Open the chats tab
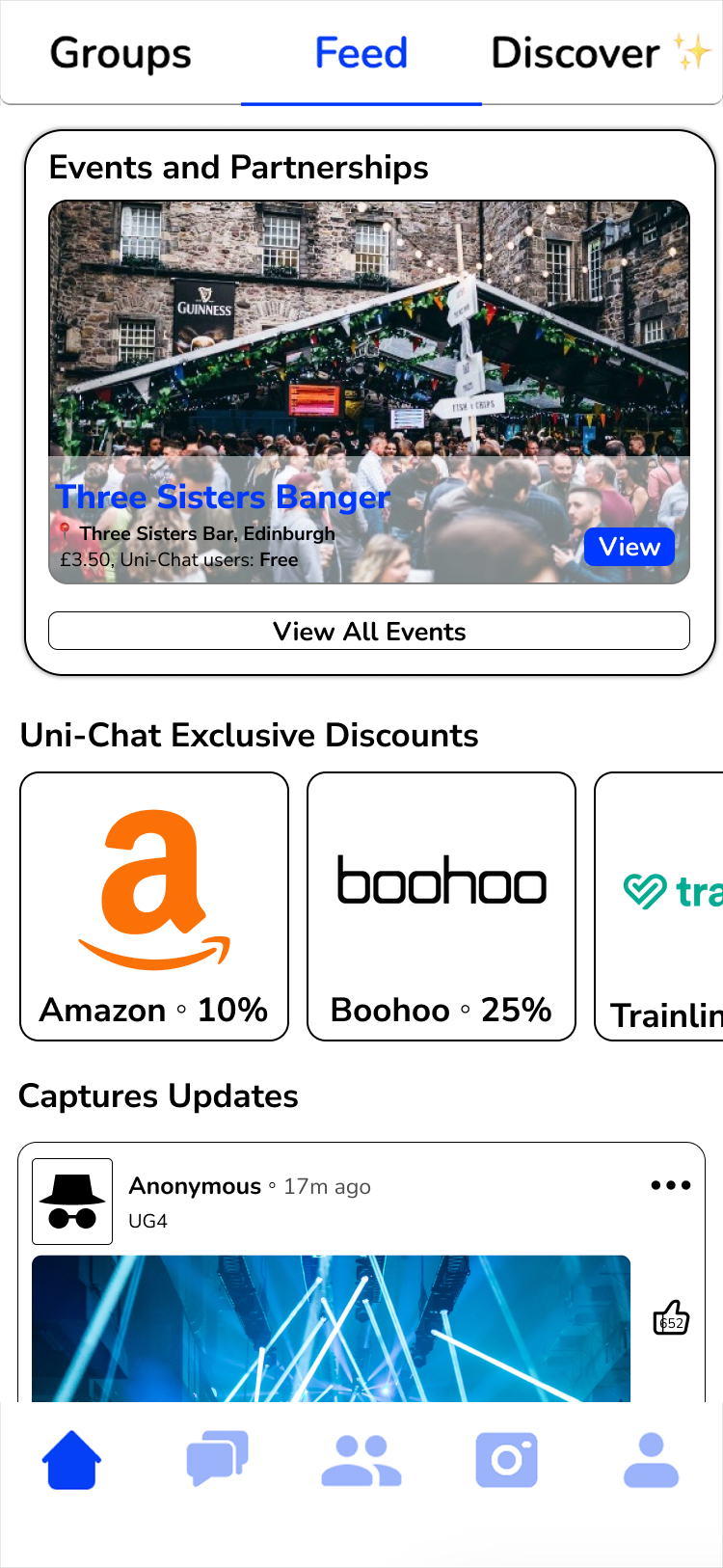The width and height of the screenshot is (723, 1568). tap(217, 1458)
